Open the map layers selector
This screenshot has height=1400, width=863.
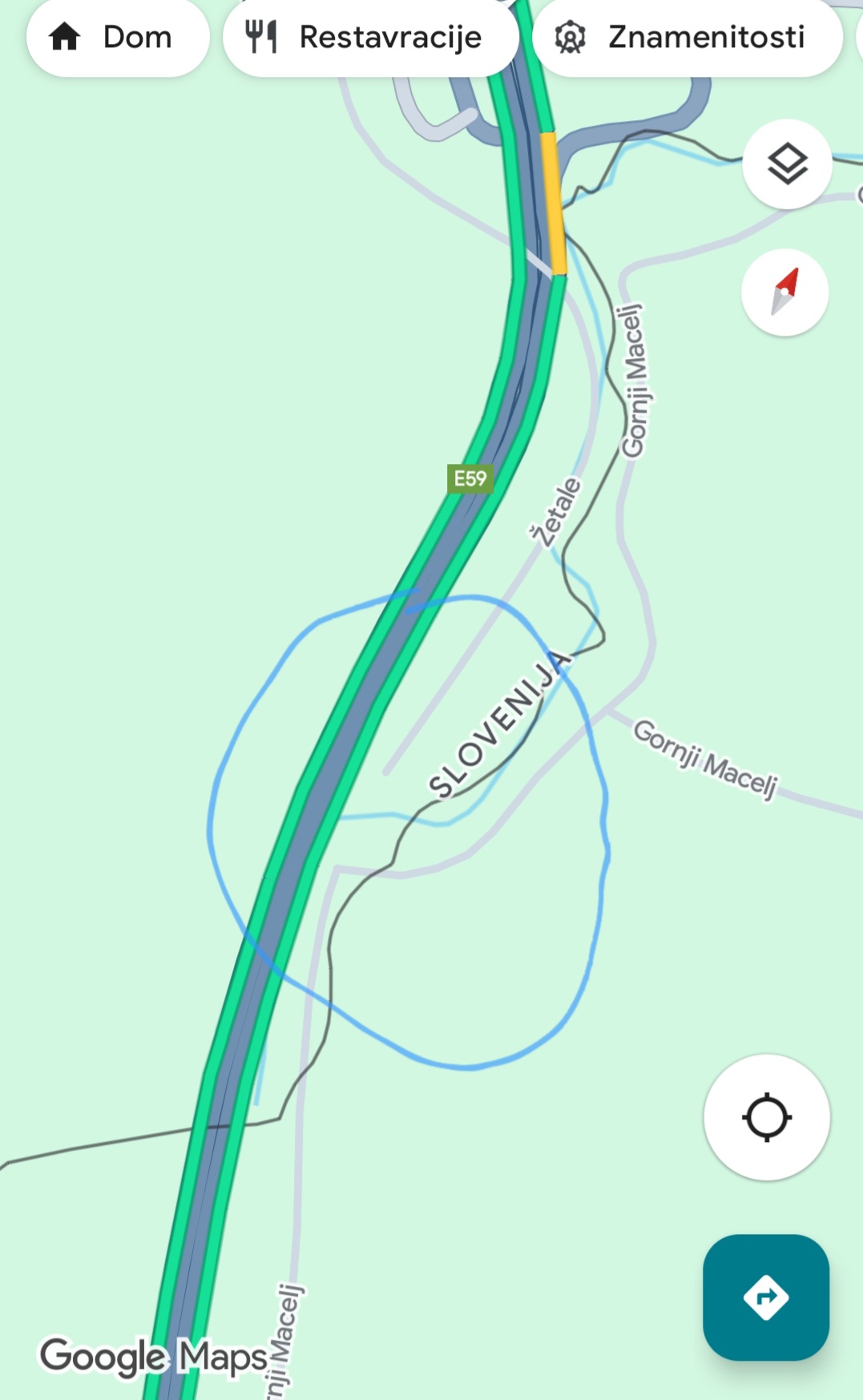coord(787,164)
